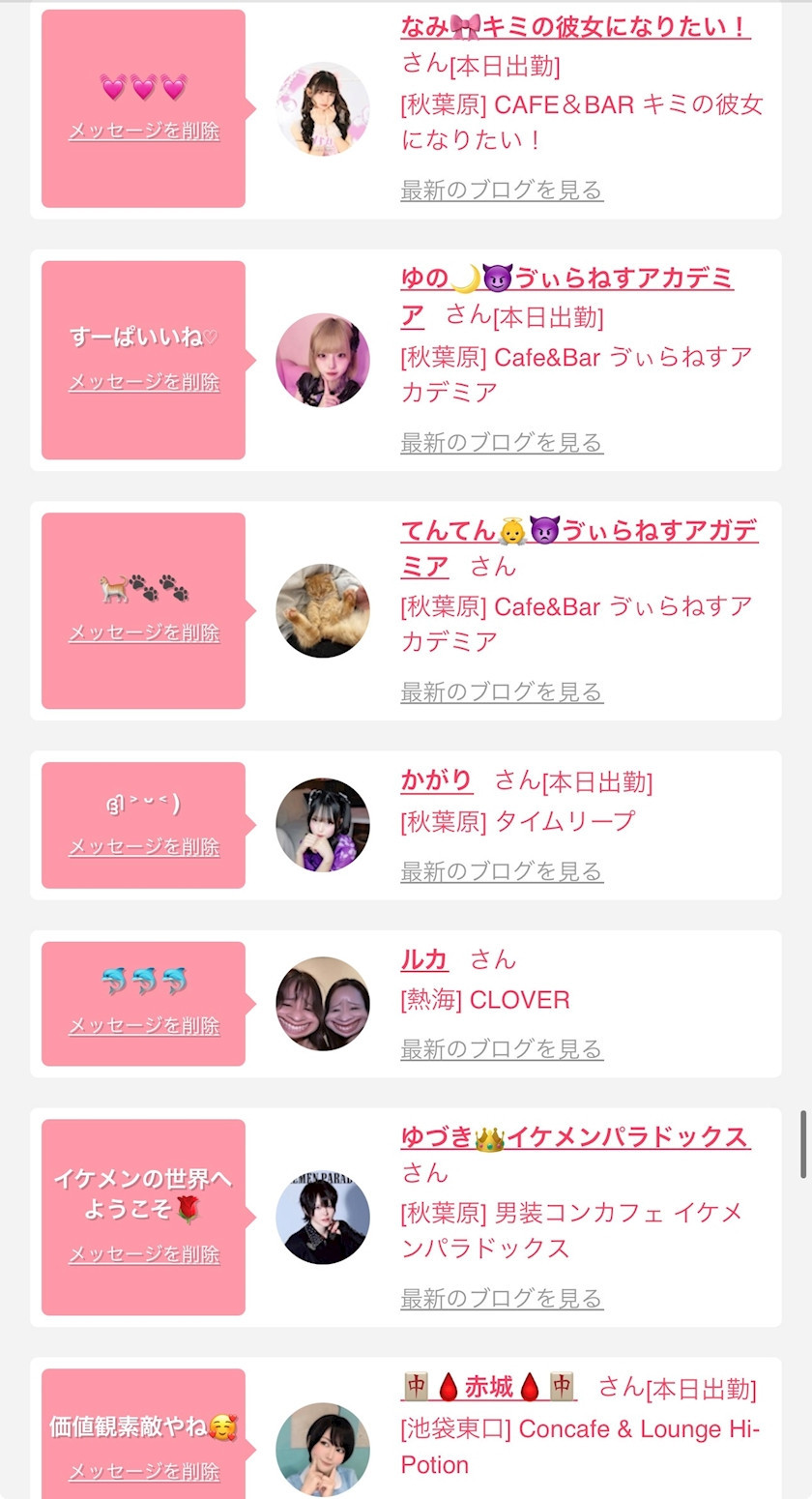Image resolution: width=812 pixels, height=1499 pixels.
Task: Delete the イケメンの世界へようこそ message
Action: (x=144, y=1255)
